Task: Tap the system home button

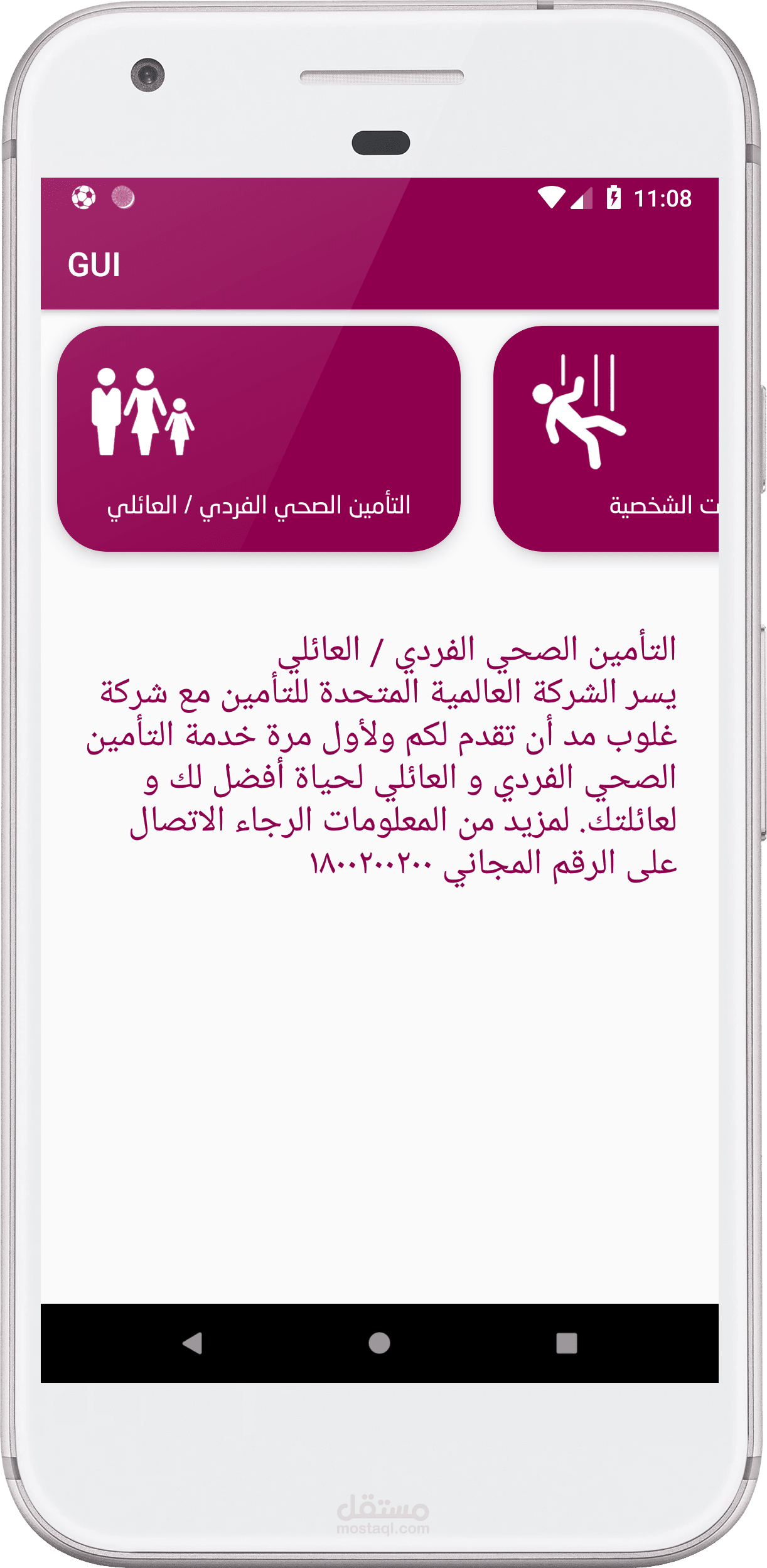Action: pos(379,1343)
